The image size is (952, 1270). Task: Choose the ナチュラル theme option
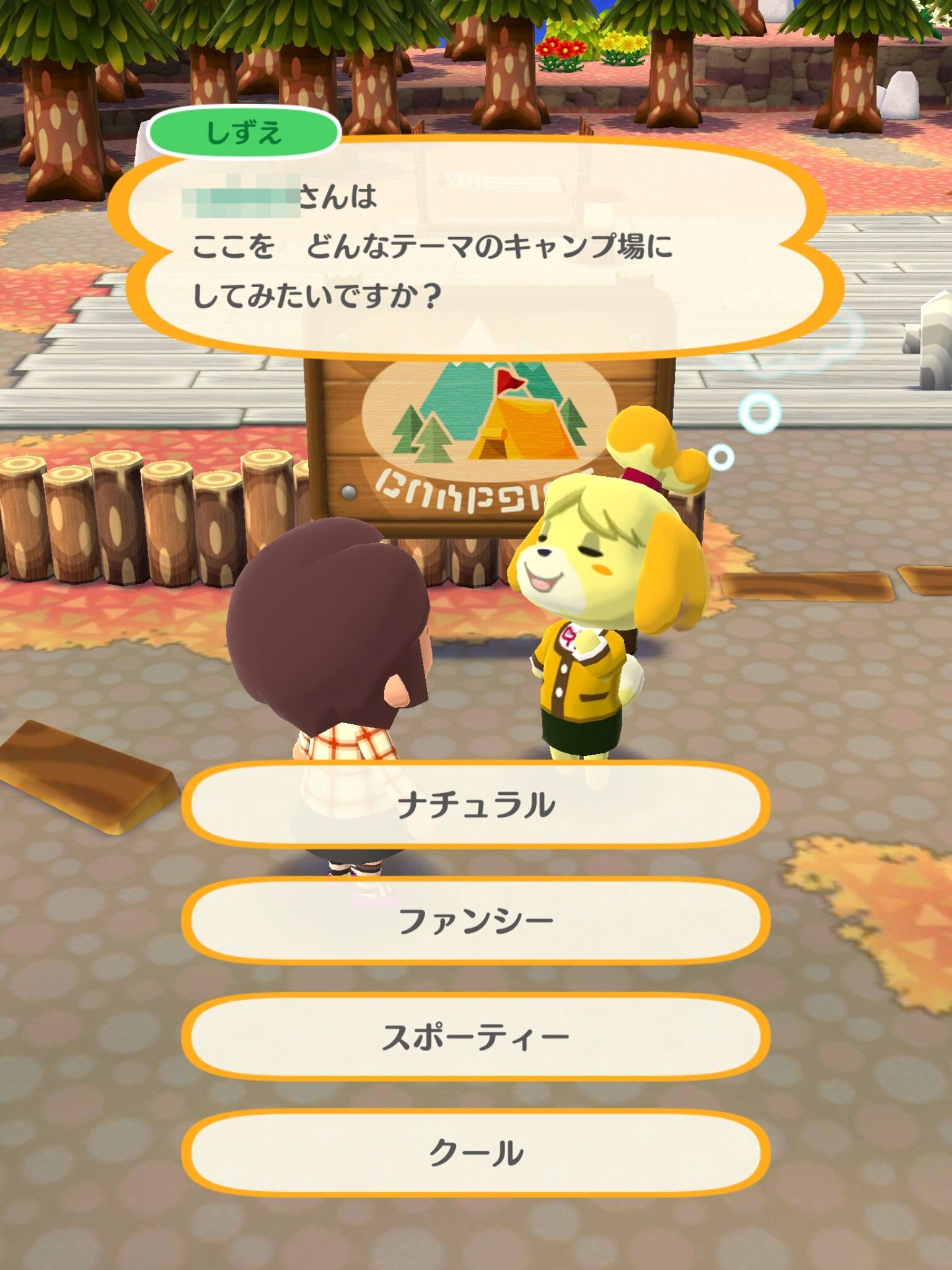coord(475,804)
